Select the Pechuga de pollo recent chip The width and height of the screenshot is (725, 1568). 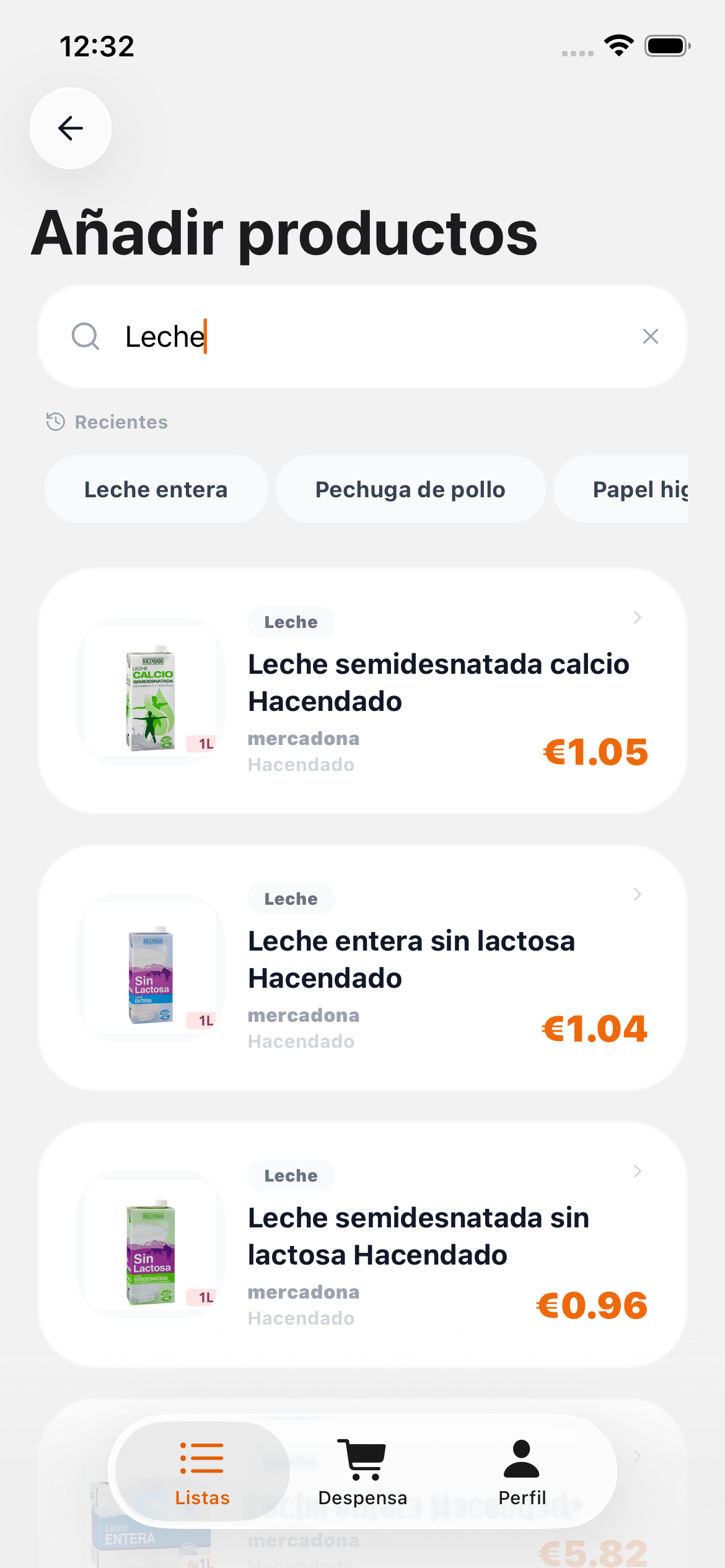pos(410,489)
